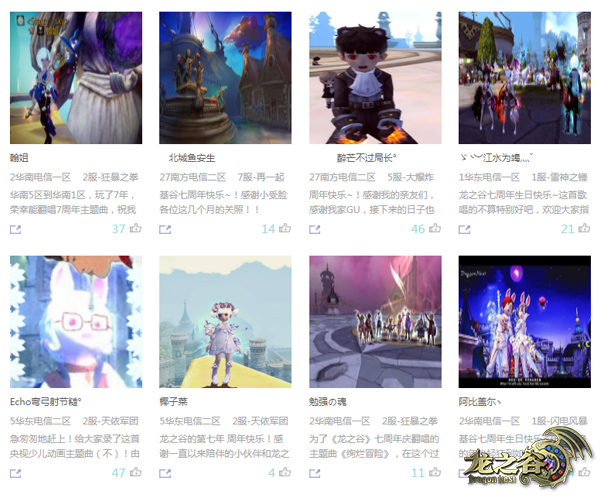Screen dimensions: 600x500
Task: Open 勉强の魂's video thumbnail
Action: click(x=375, y=322)
